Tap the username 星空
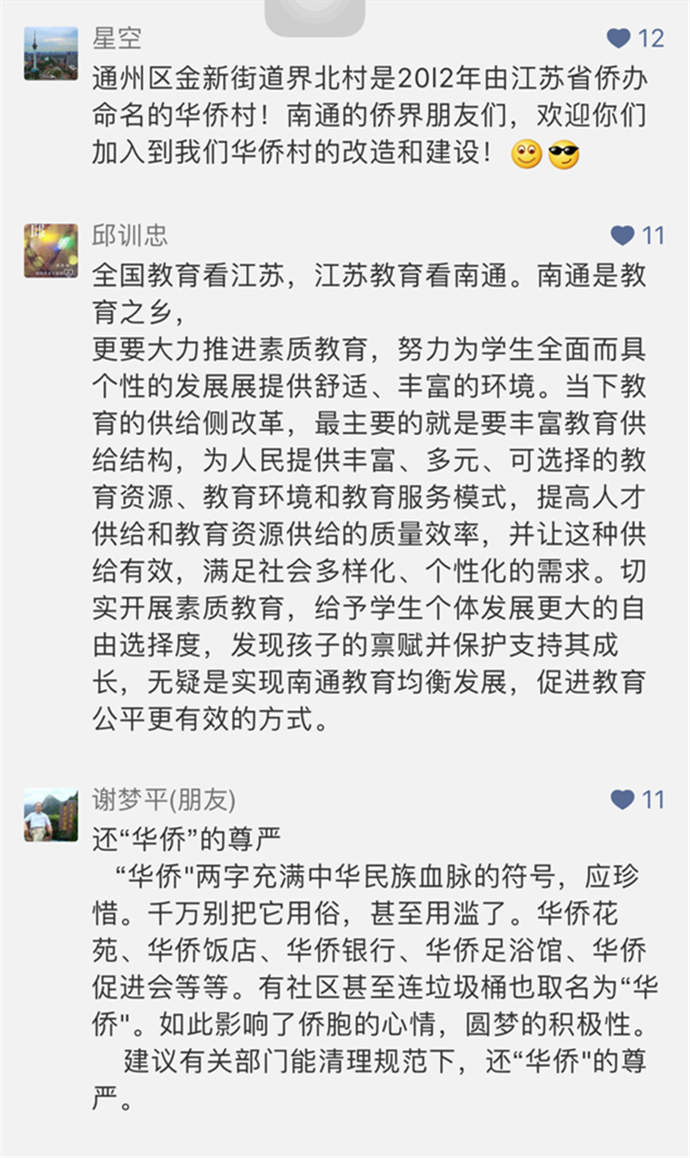690x1158 pixels. click(117, 39)
